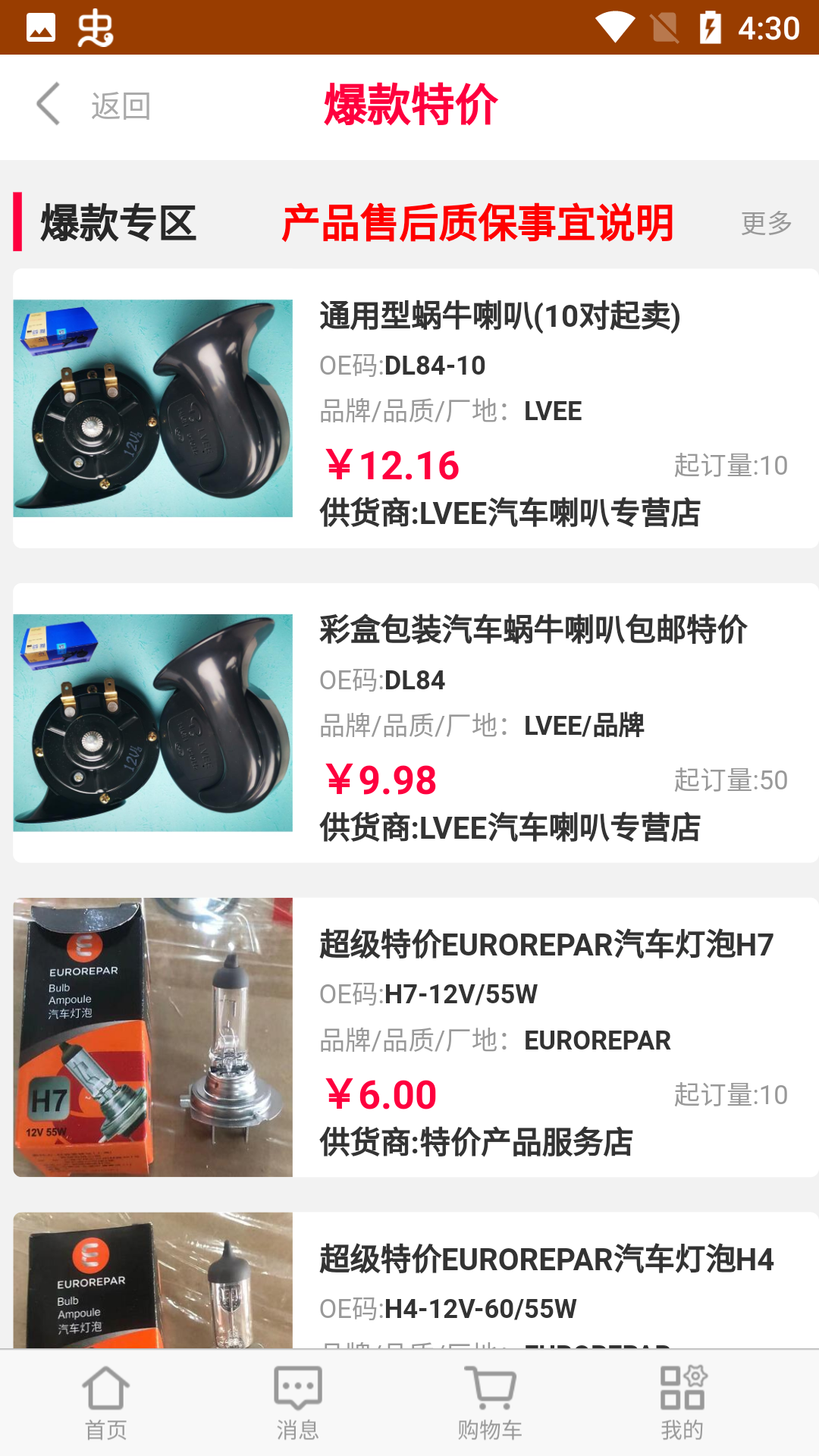
Task: Tap the snail horn product thumbnail priced ¥9.98
Action: 152,722
